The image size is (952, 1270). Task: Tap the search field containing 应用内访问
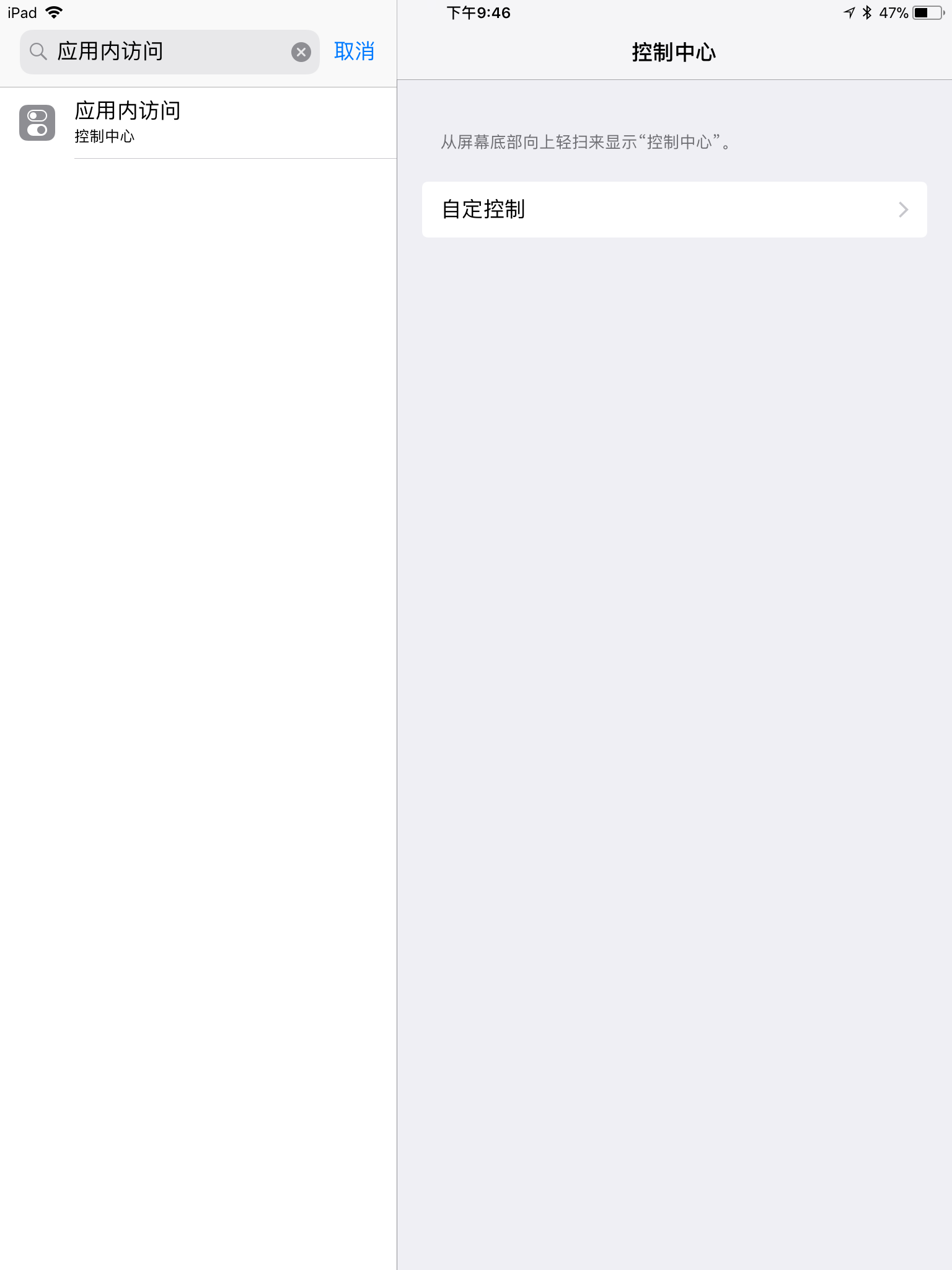point(161,51)
